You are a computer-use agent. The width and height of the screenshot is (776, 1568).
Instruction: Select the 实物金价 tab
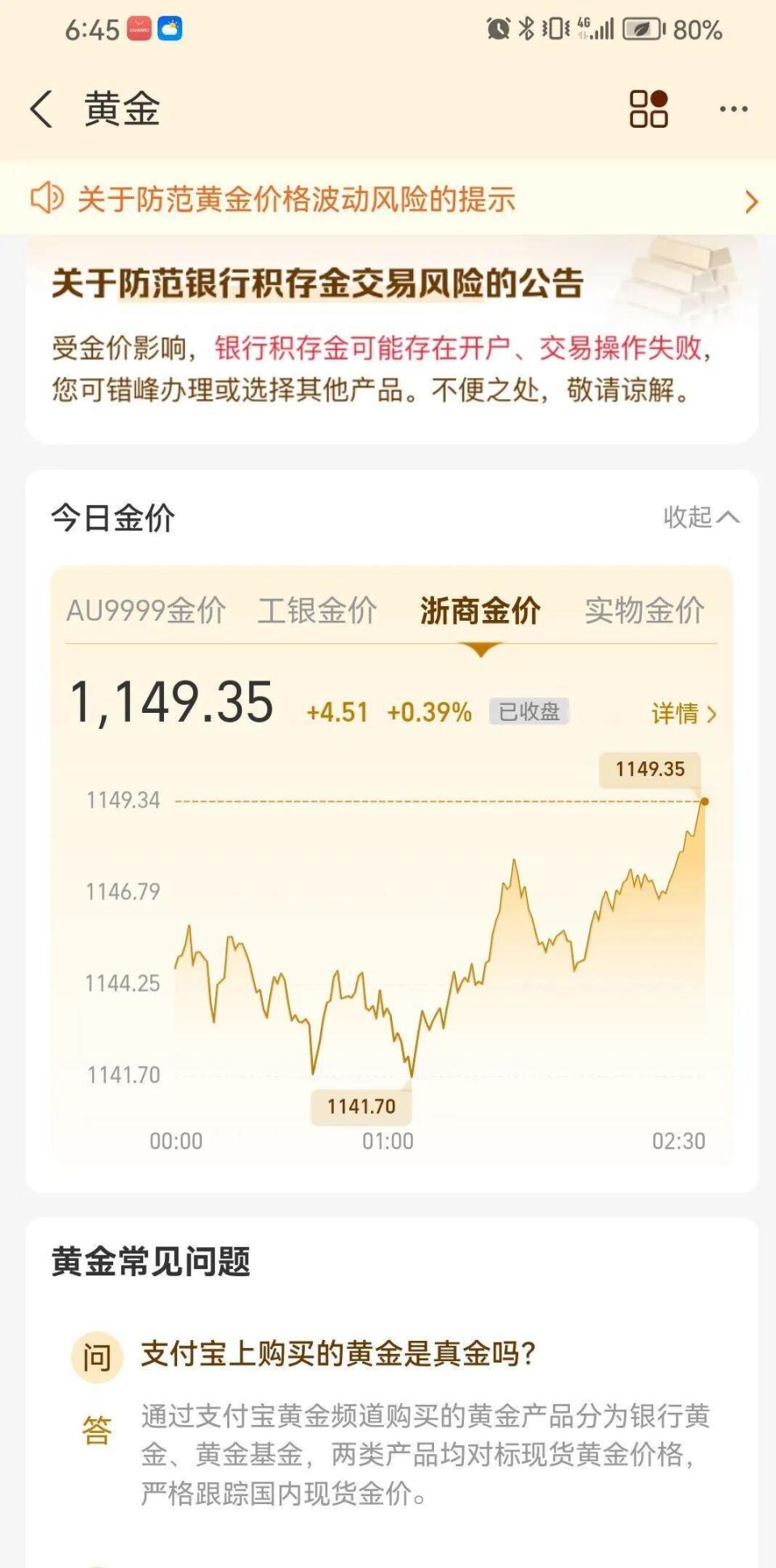645,612
